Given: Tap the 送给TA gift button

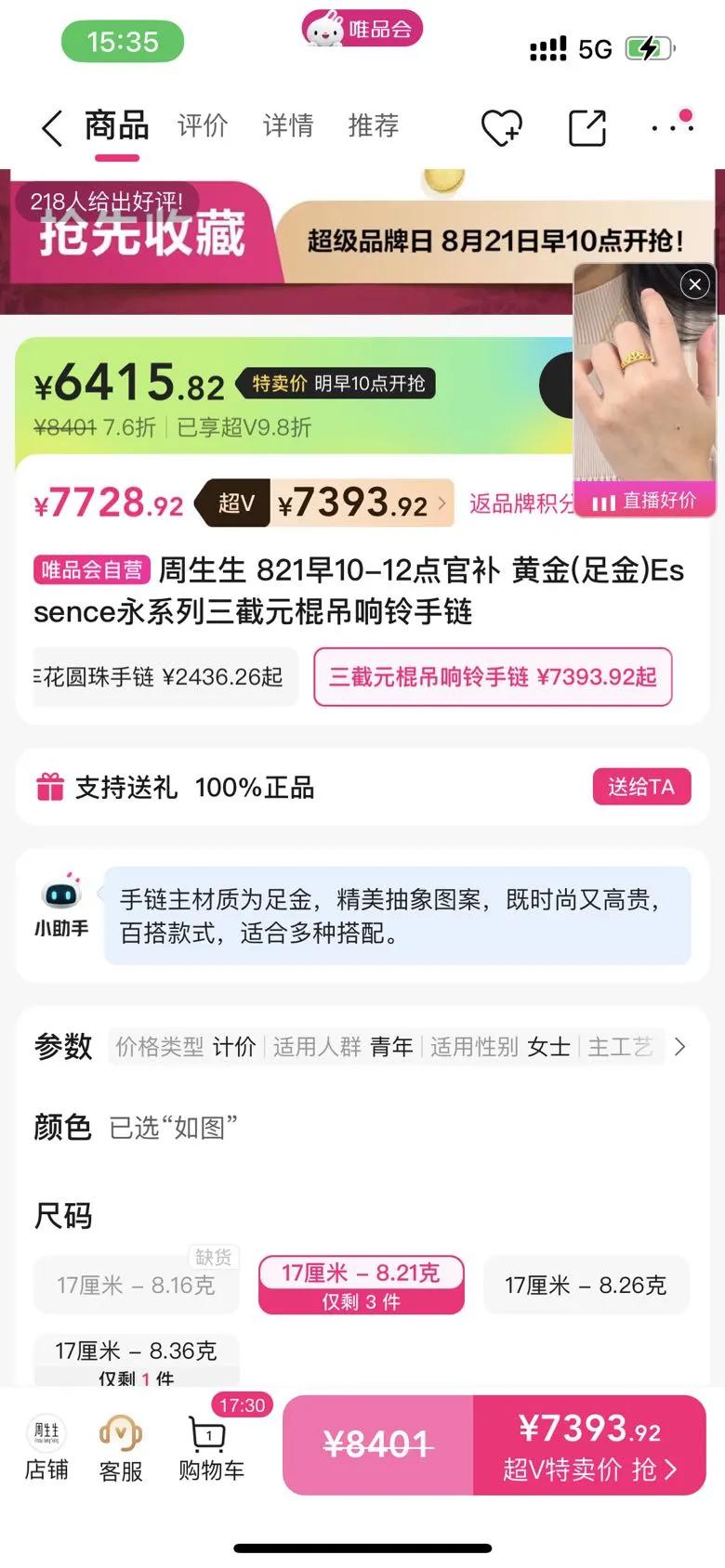Looking at the screenshot, I should click(640, 787).
